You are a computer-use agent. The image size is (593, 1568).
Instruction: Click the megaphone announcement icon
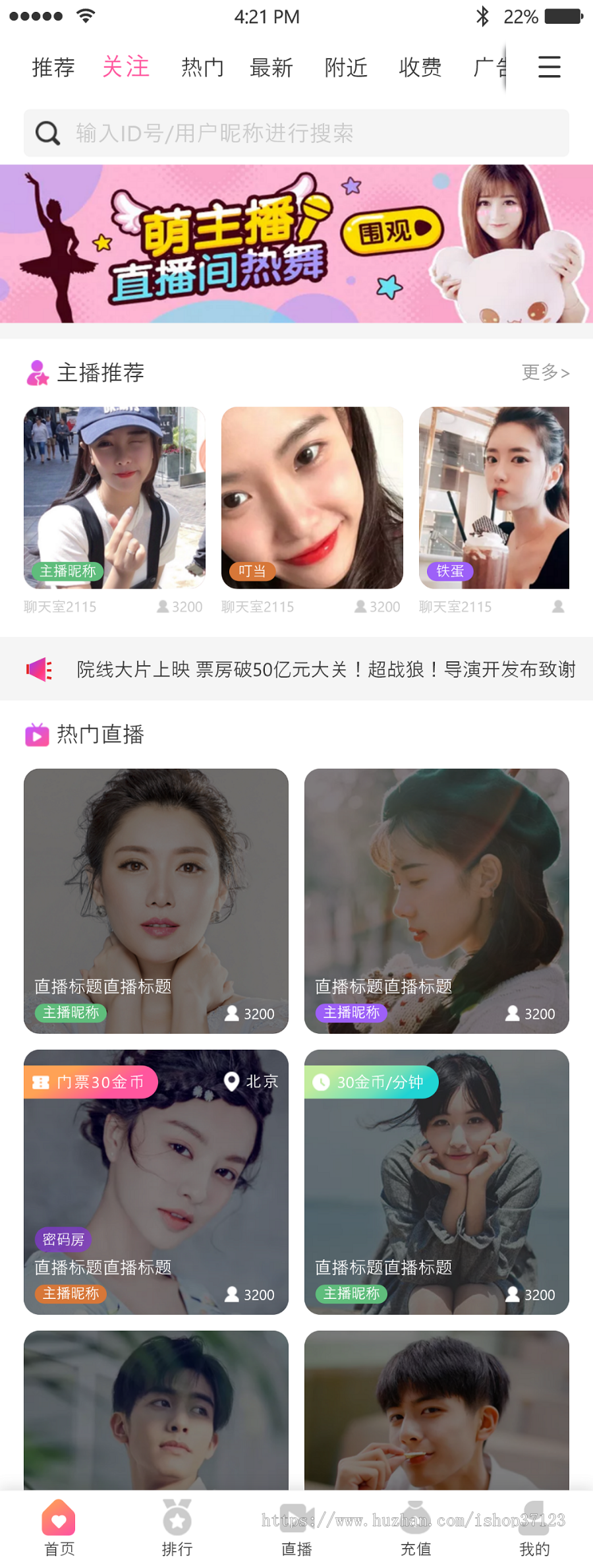click(x=38, y=669)
